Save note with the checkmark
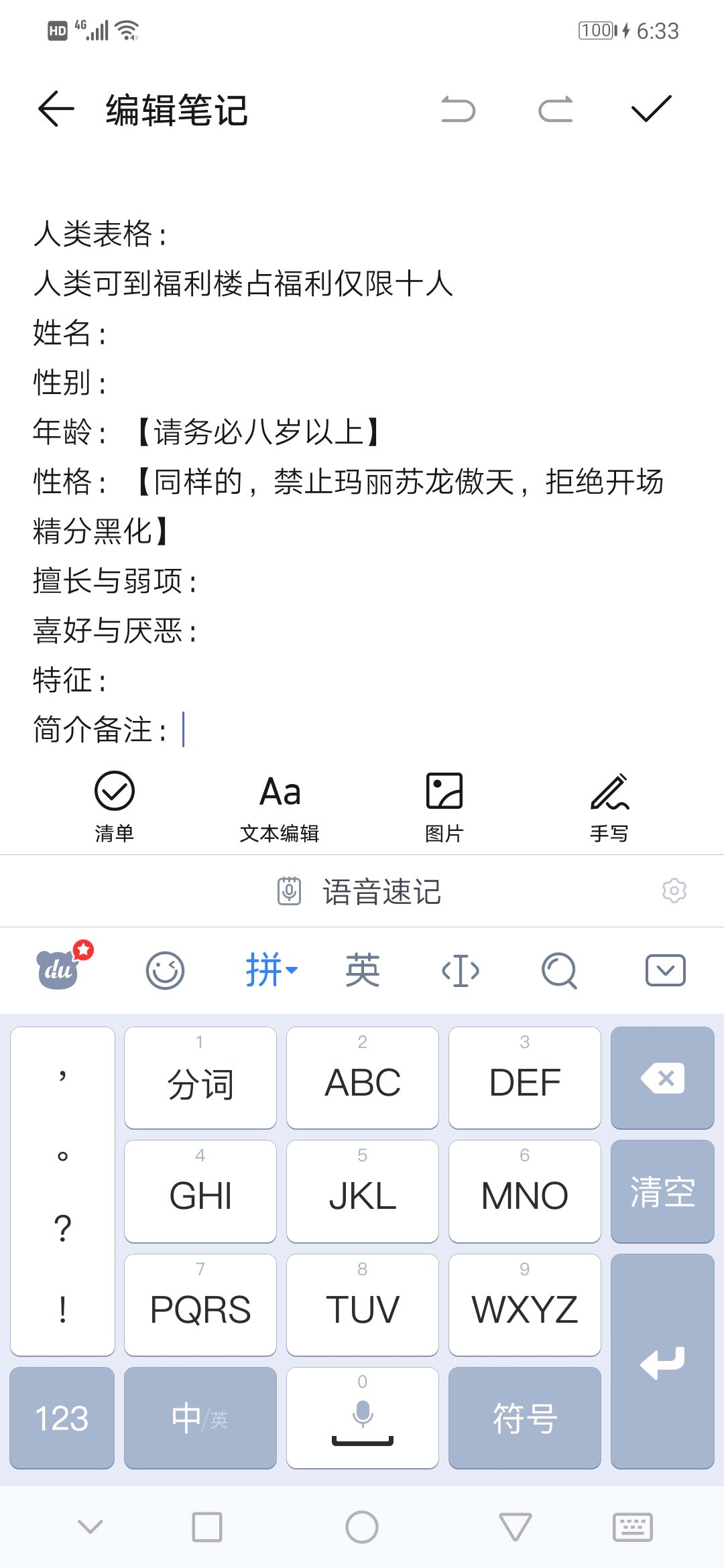Screen dimensions: 724x1568 point(652,109)
